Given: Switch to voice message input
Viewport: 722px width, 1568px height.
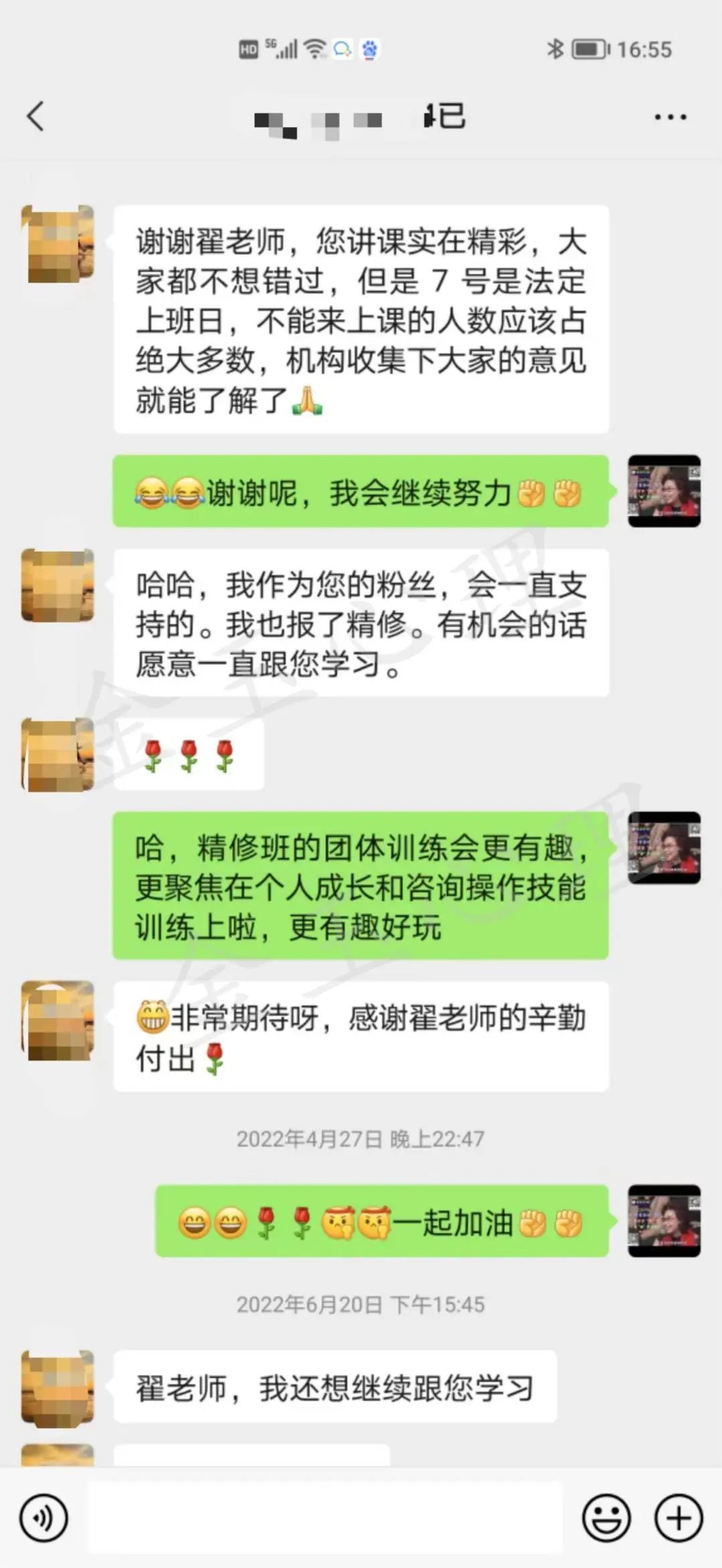Looking at the screenshot, I should coord(43,1518).
